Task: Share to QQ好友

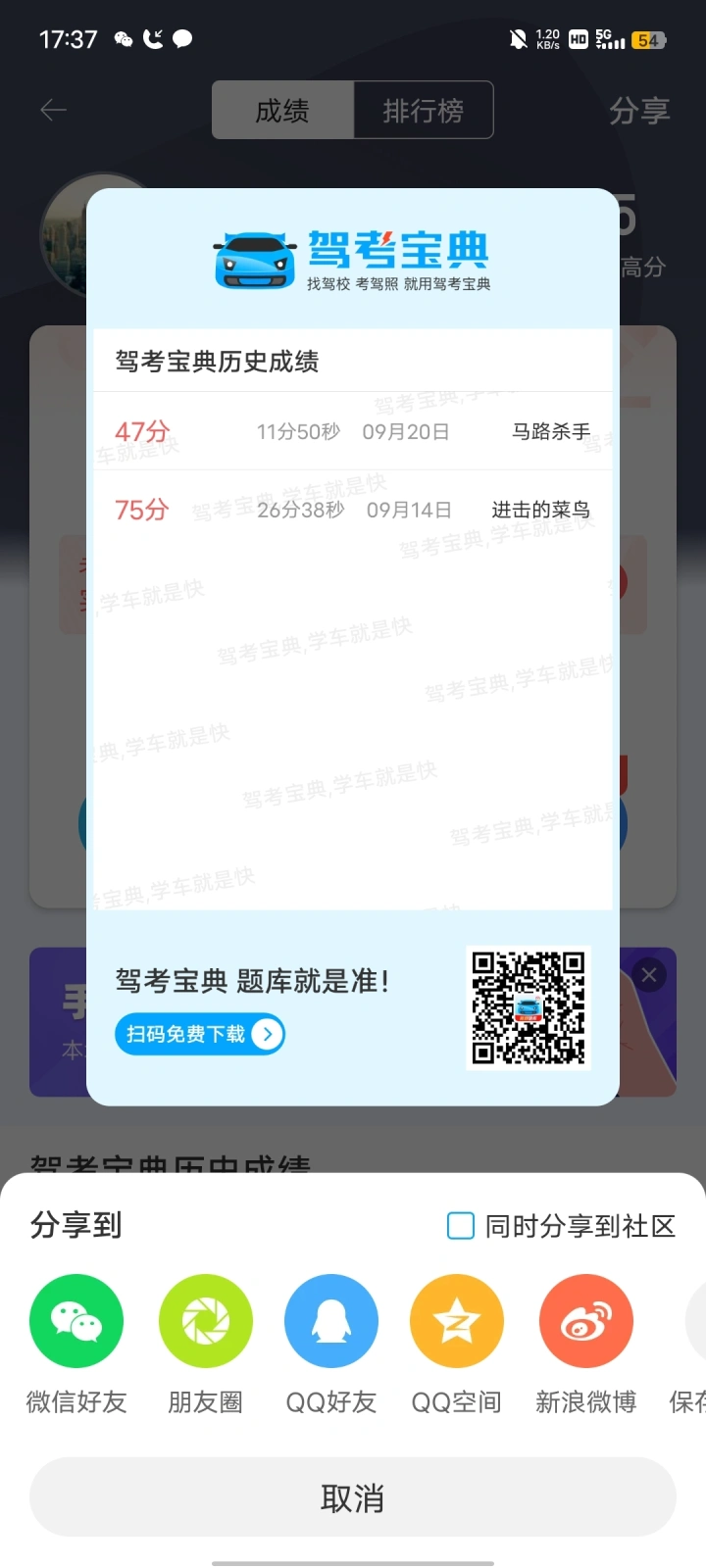Action: click(x=330, y=1321)
